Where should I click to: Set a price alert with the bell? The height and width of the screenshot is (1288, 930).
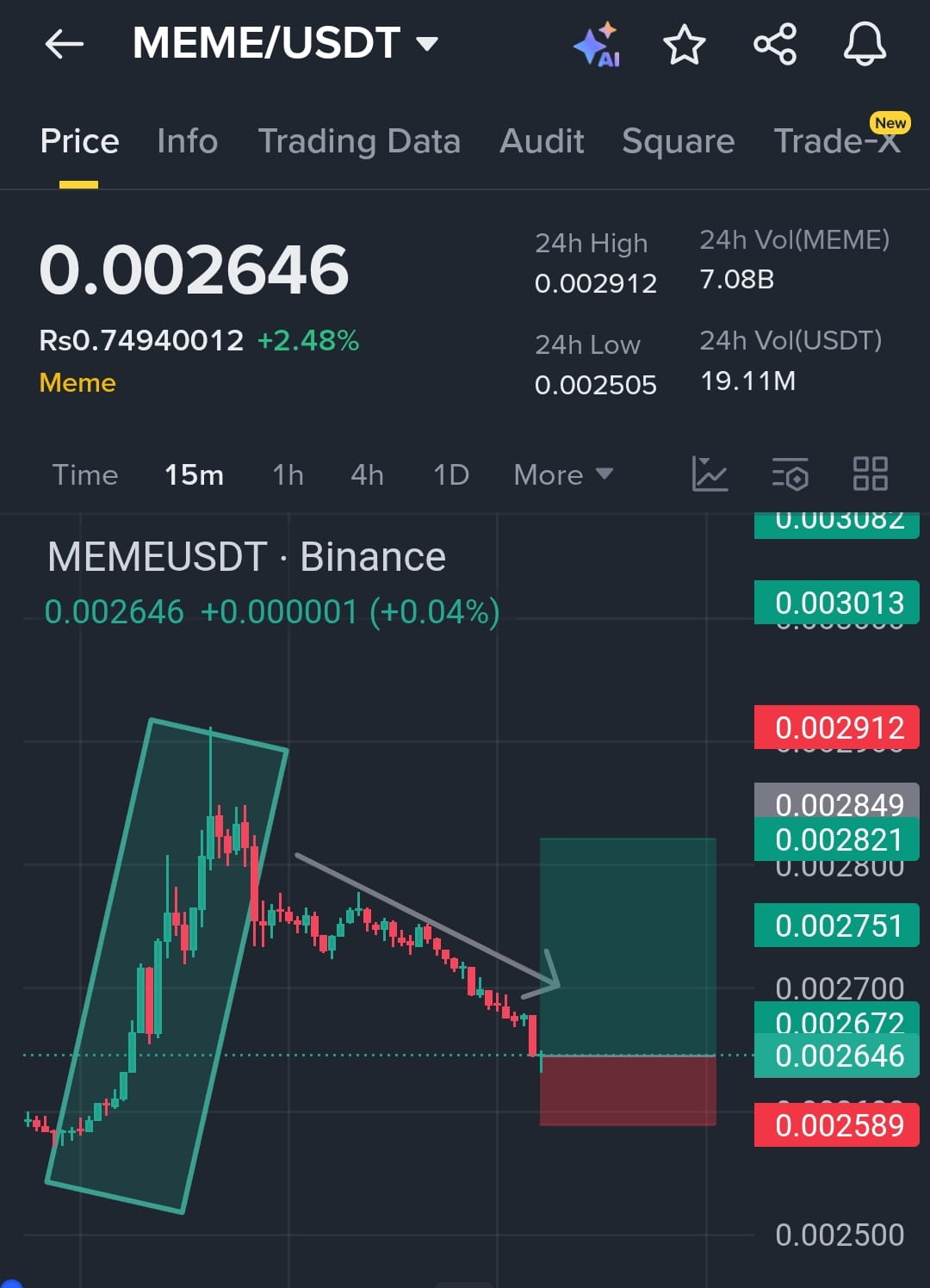point(865,45)
